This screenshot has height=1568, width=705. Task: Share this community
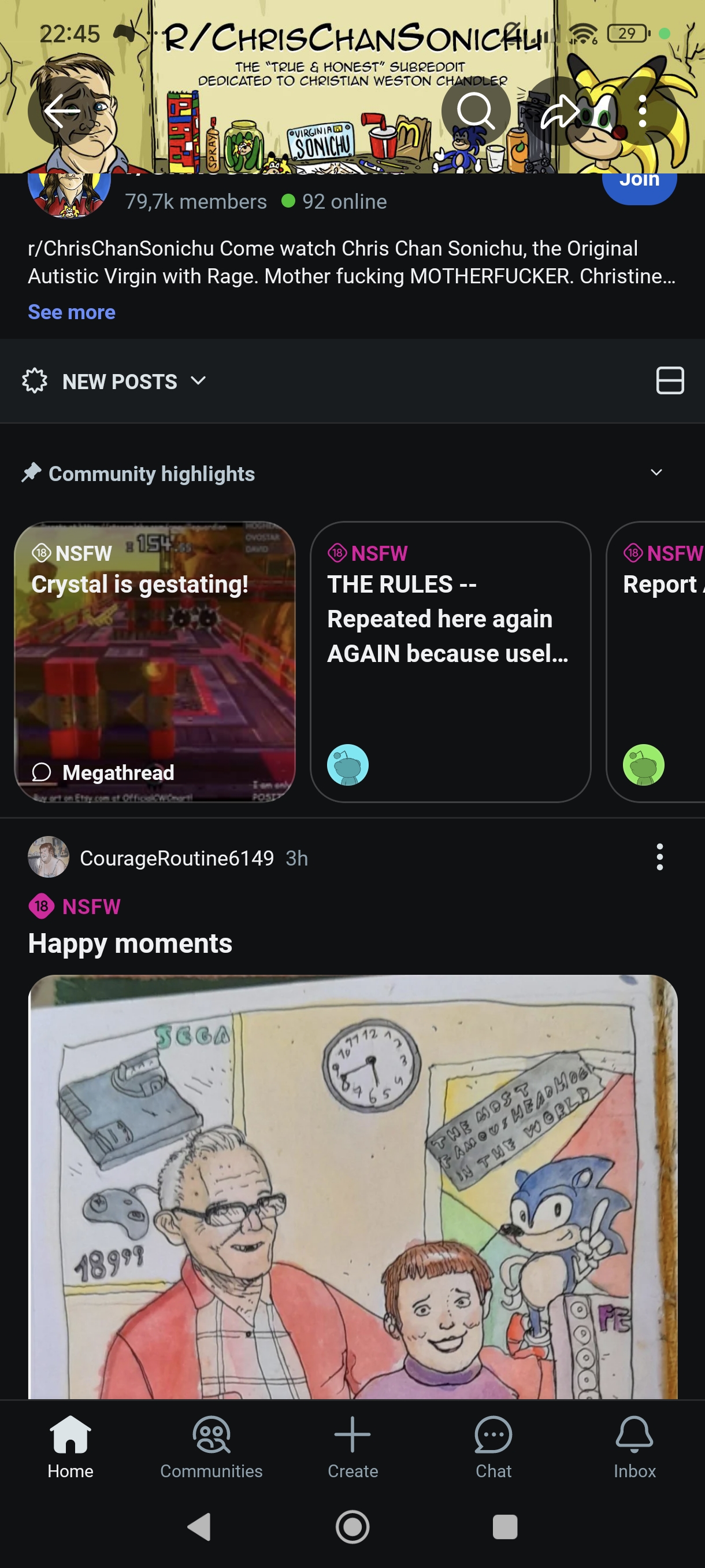(559, 111)
